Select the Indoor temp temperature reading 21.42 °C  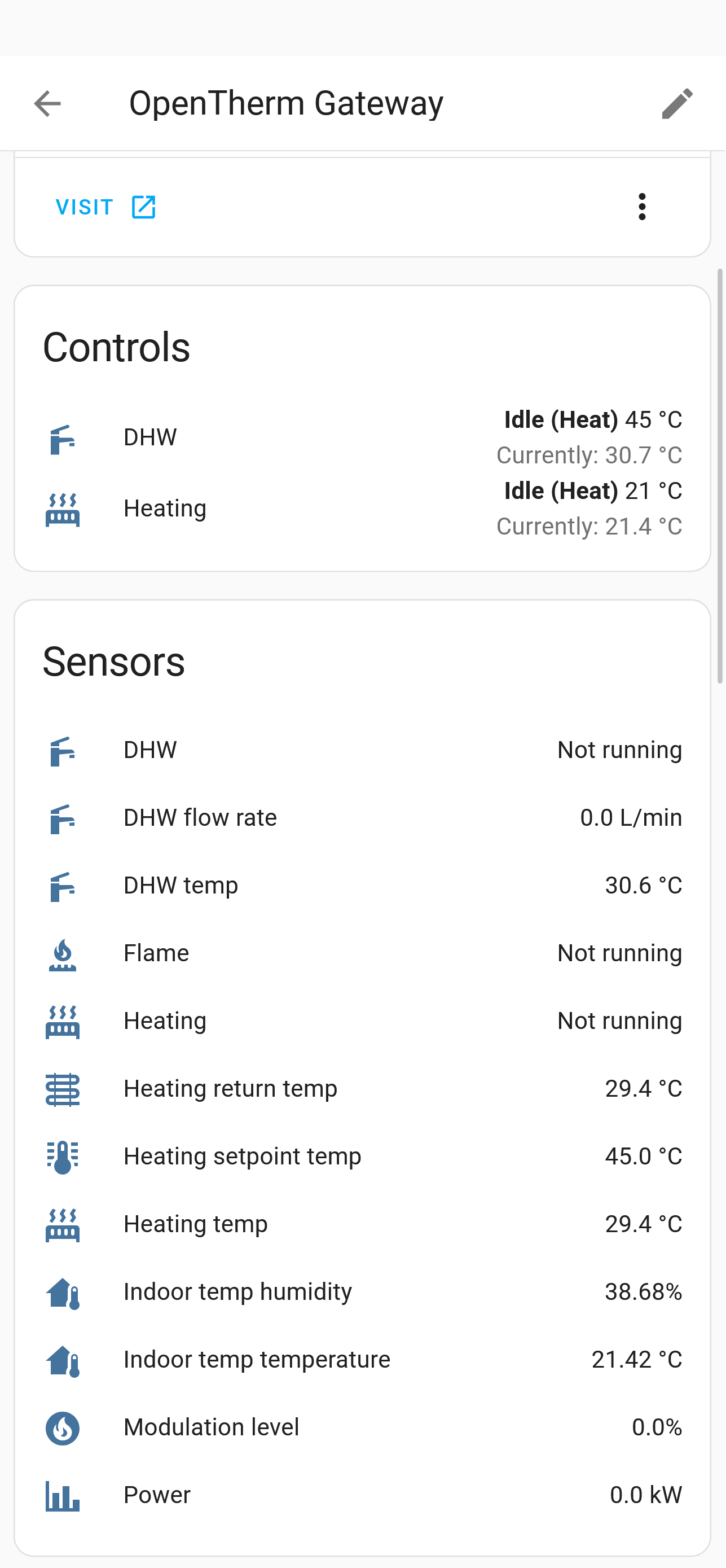coord(636,1359)
